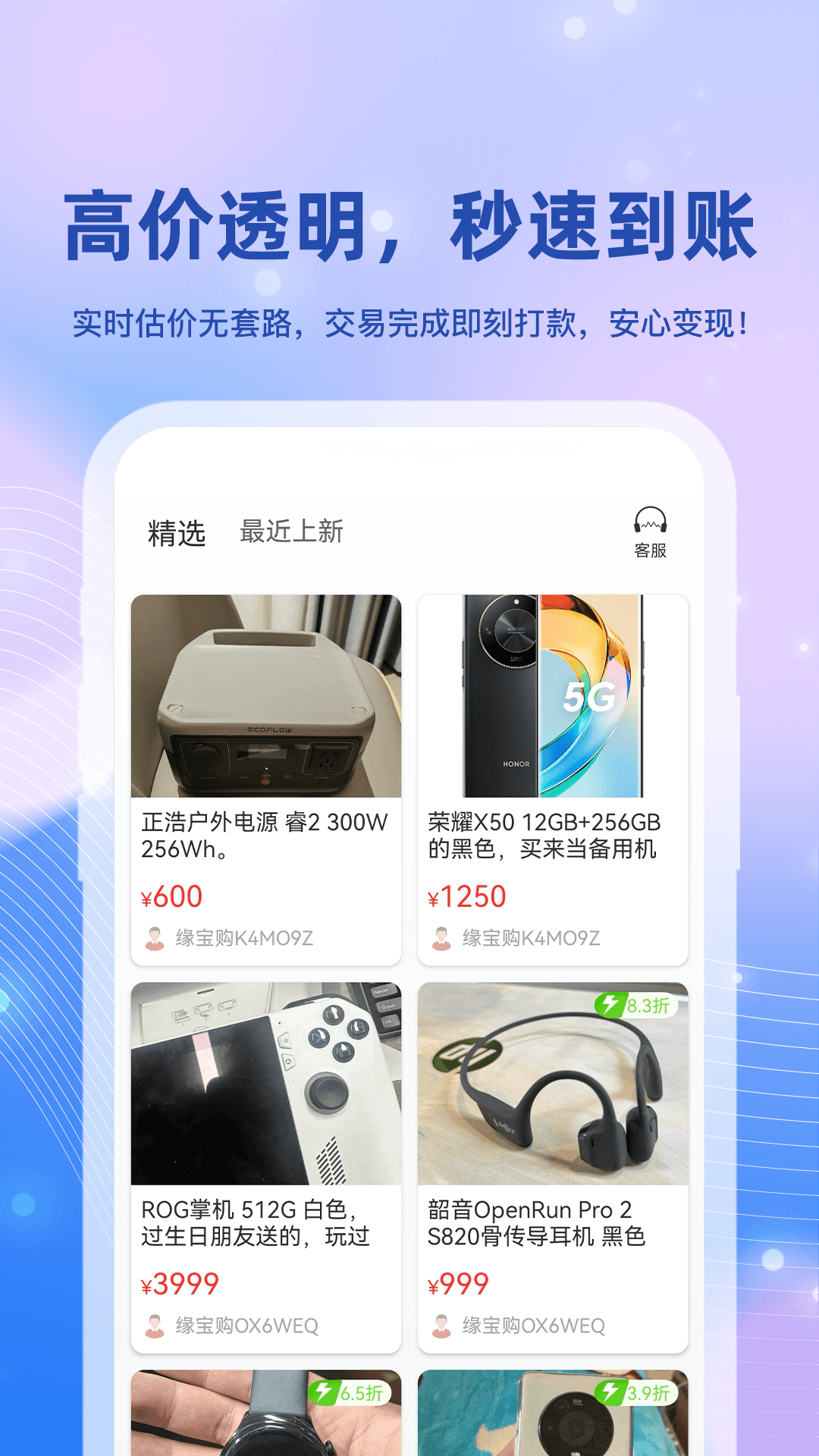Open the ECOFLOW power station photo
This screenshot has width=819, height=1456.
click(x=265, y=698)
